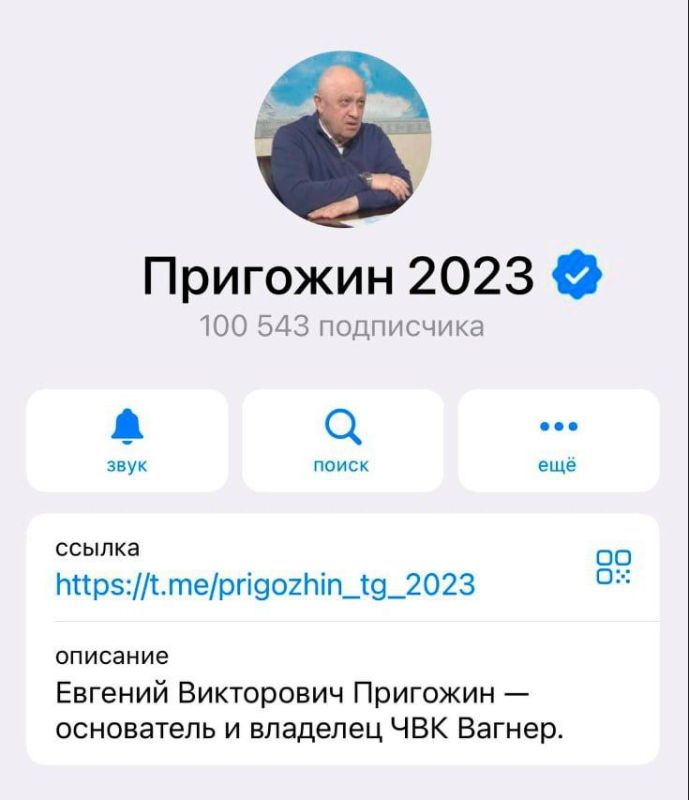Show the channel QR code

pyautogui.click(x=613, y=567)
